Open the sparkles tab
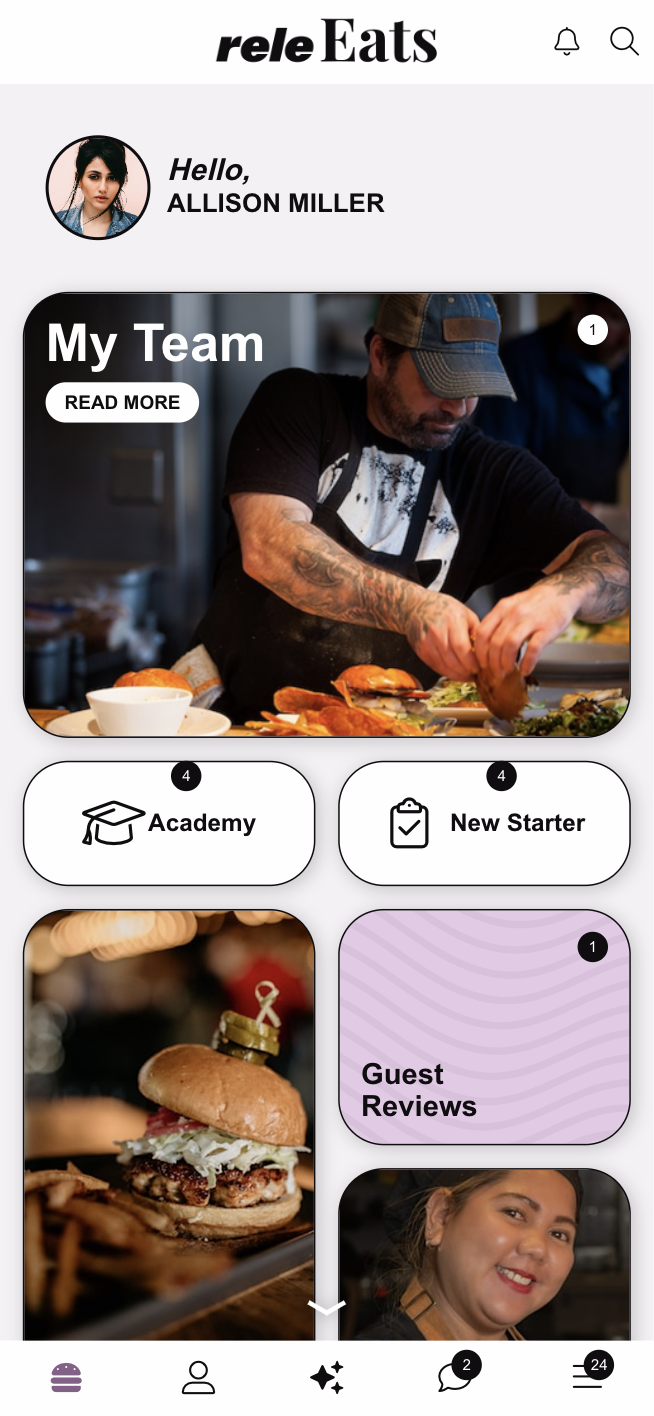654x1416 pixels. 327,1378
